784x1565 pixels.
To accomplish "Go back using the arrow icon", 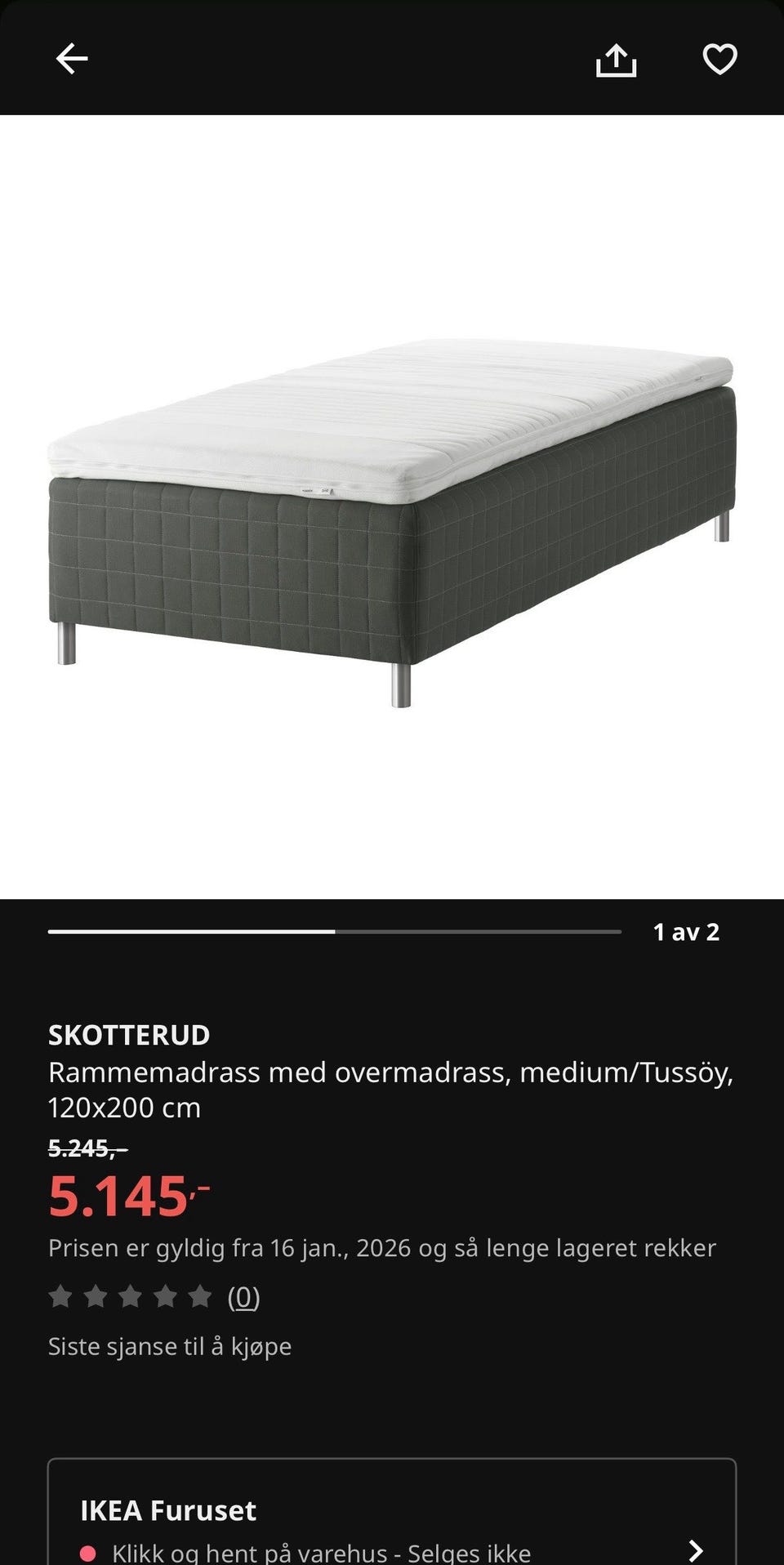I will (72, 59).
